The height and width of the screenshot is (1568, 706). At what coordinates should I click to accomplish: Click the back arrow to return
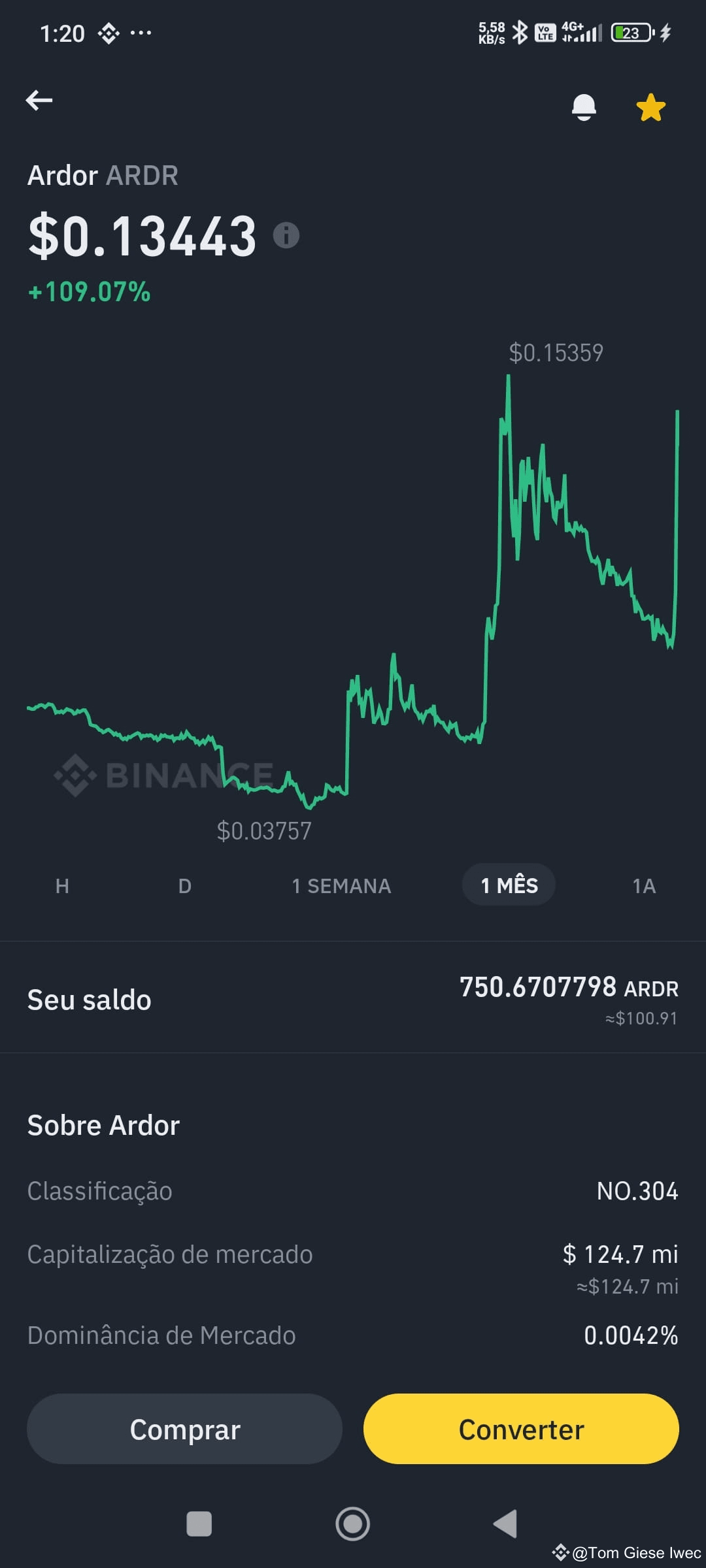click(x=39, y=100)
